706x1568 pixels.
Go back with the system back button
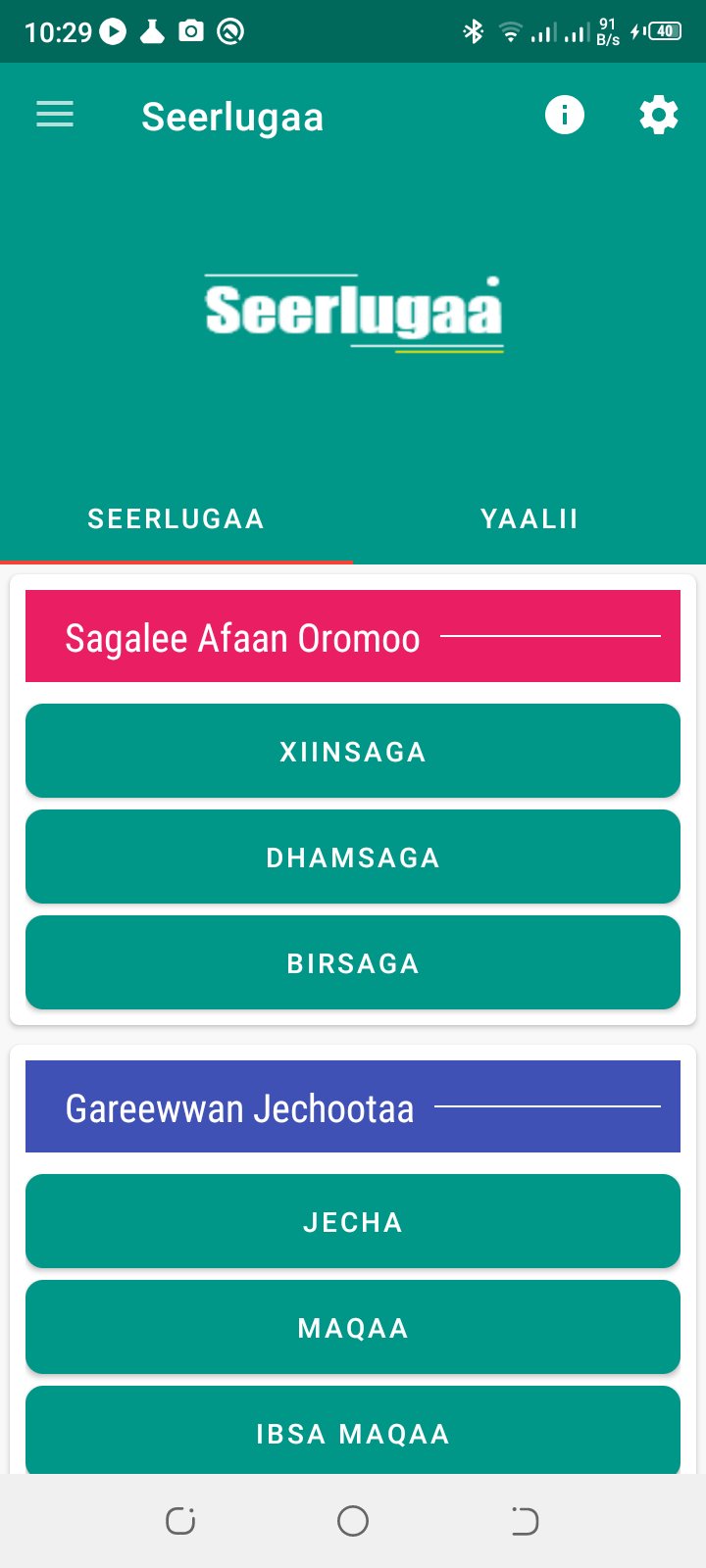(525, 1521)
